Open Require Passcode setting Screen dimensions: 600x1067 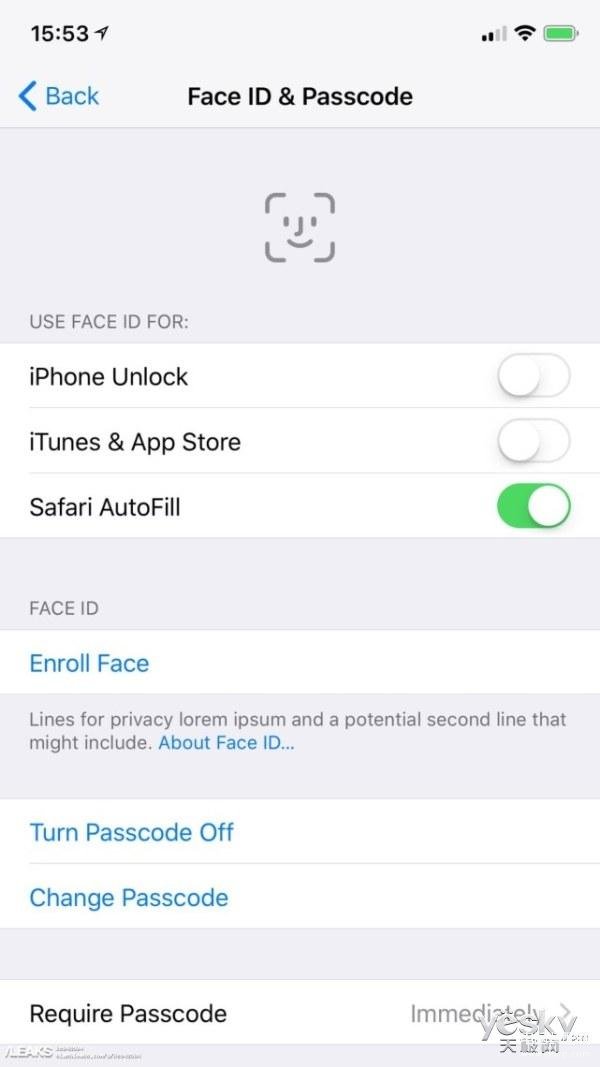tap(300, 1013)
